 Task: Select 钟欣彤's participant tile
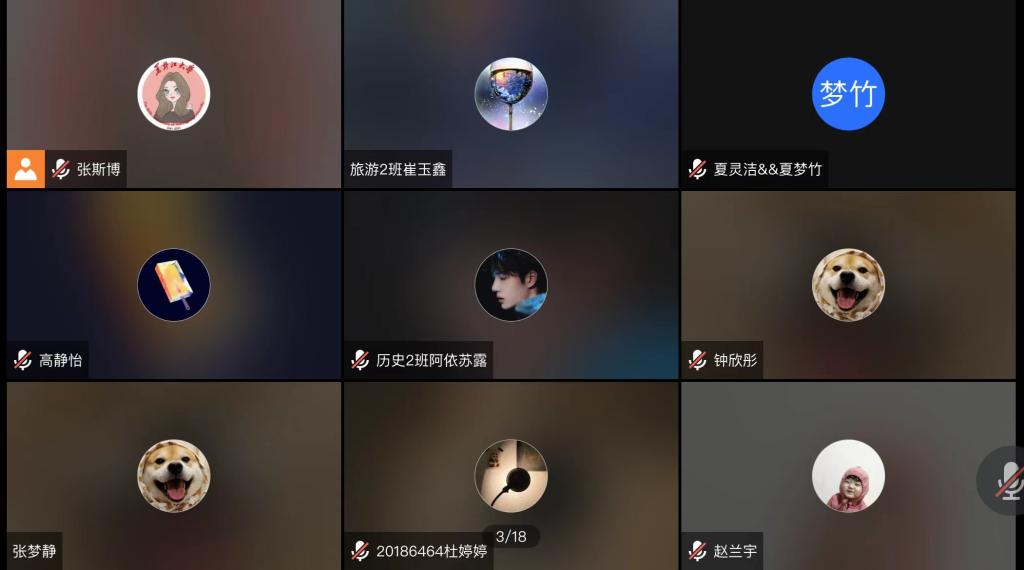tap(848, 285)
